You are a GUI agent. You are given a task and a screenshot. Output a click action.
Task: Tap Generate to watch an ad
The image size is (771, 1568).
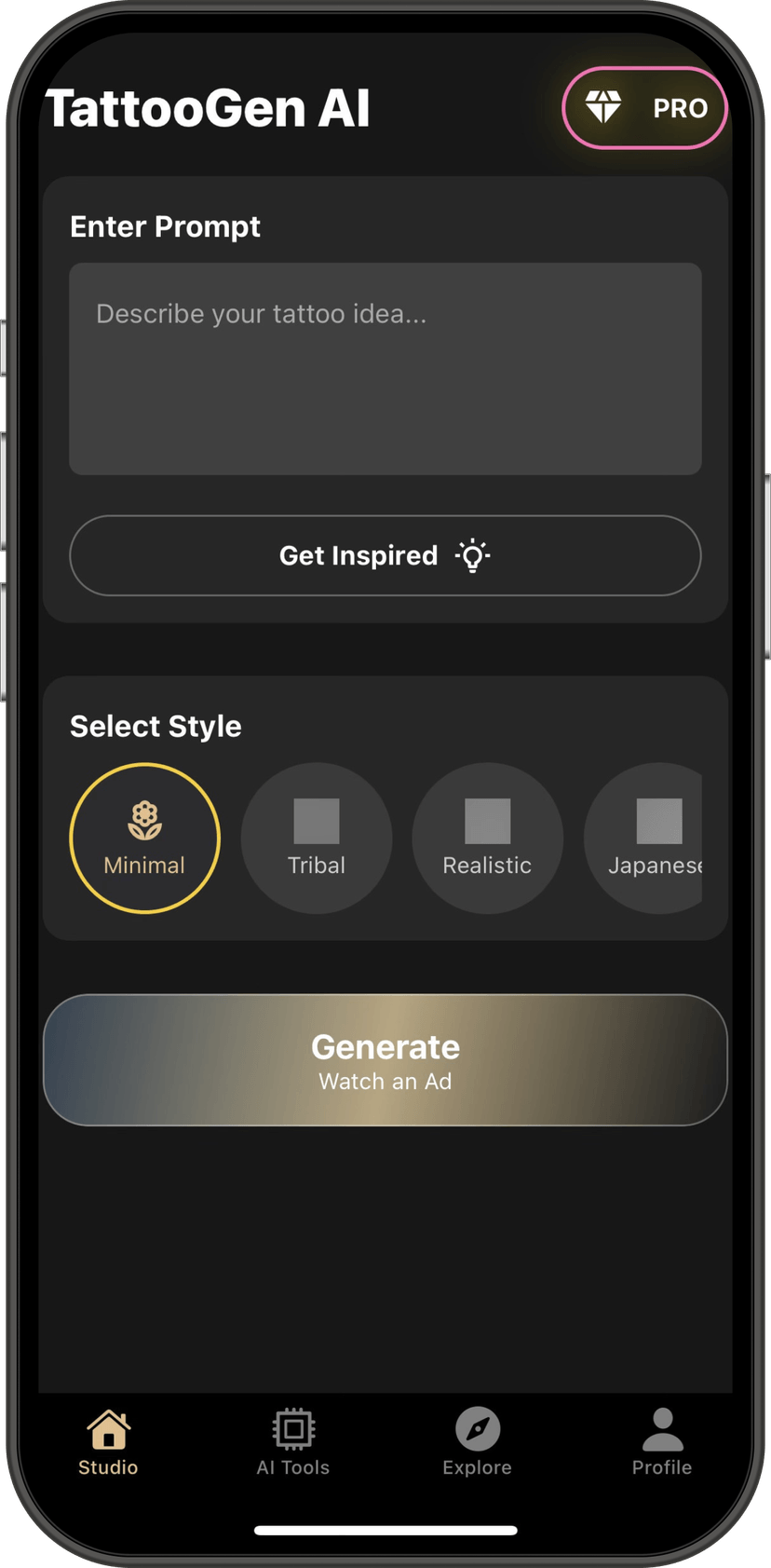coord(385,1060)
